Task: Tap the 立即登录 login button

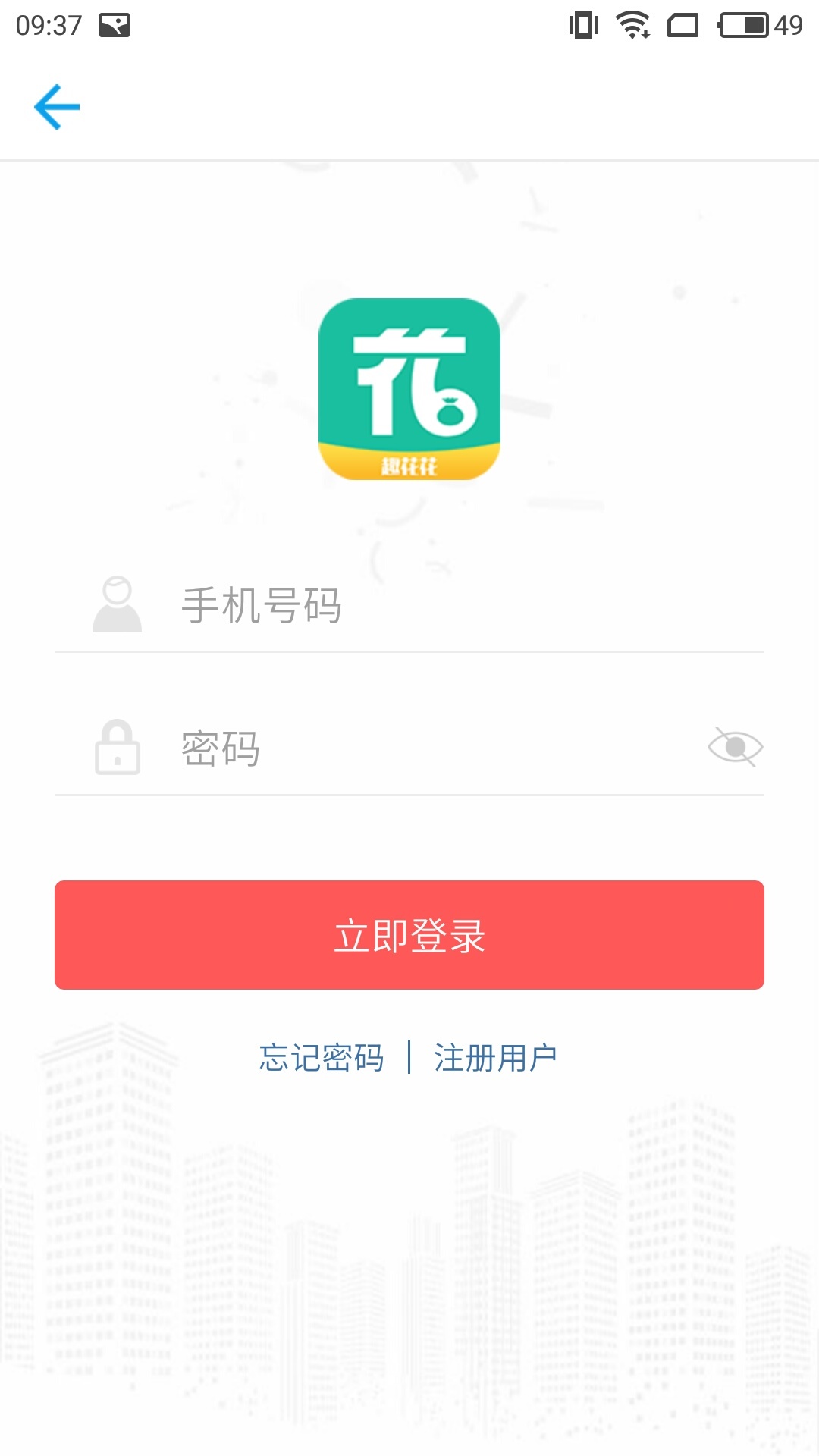Action: coord(409,935)
